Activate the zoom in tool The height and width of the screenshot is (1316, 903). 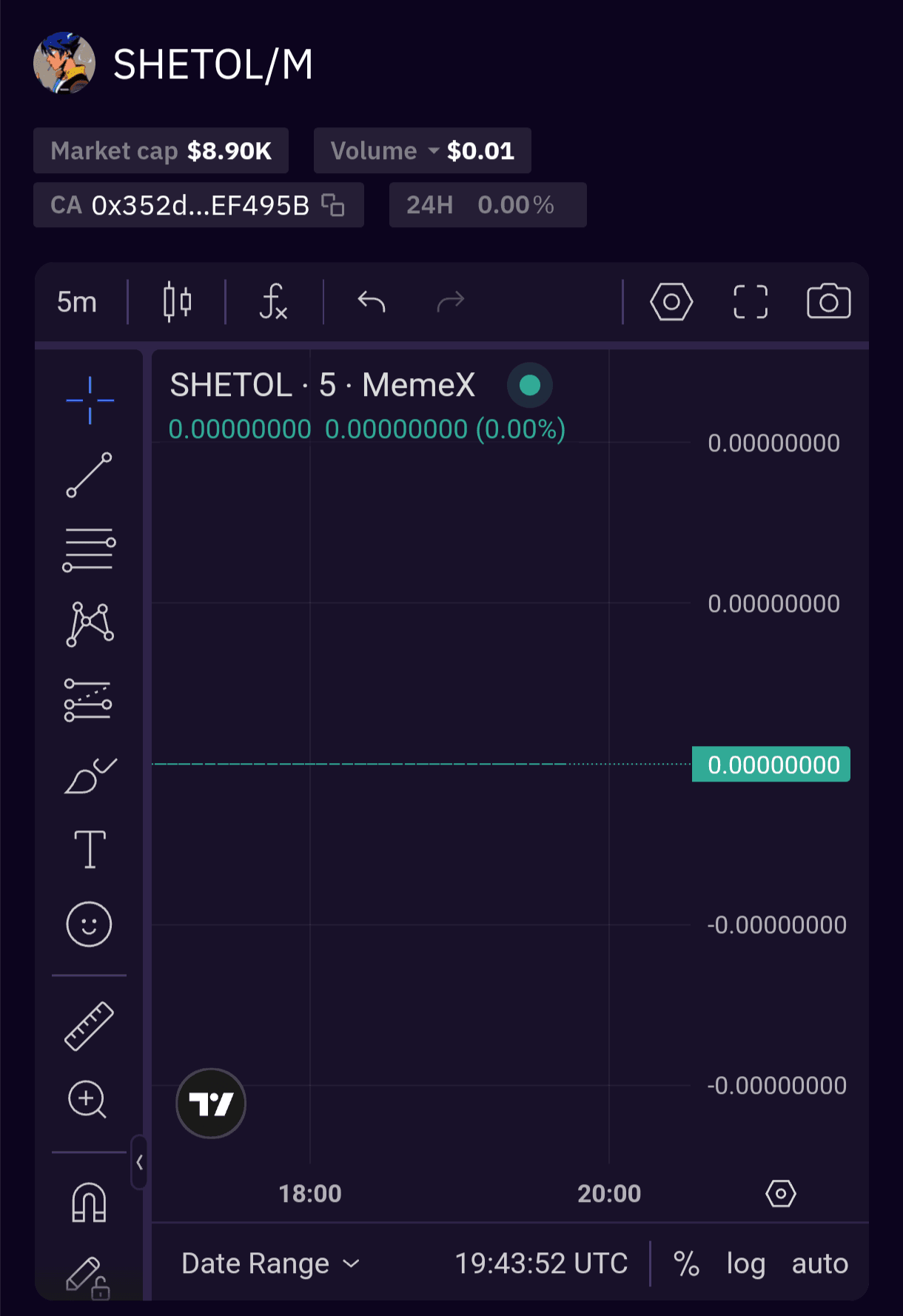pyautogui.click(x=87, y=1099)
